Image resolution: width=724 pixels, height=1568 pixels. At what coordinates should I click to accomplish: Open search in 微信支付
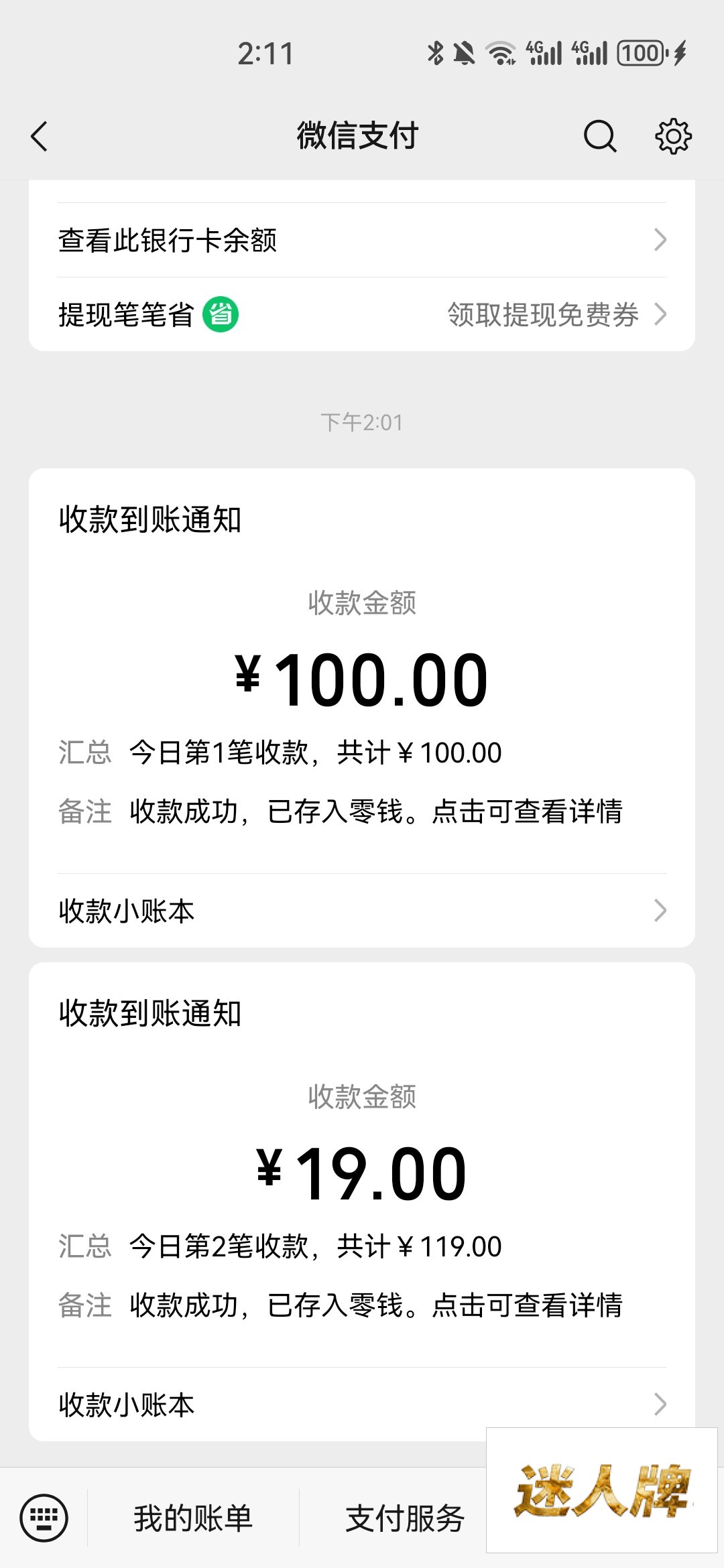coord(599,137)
